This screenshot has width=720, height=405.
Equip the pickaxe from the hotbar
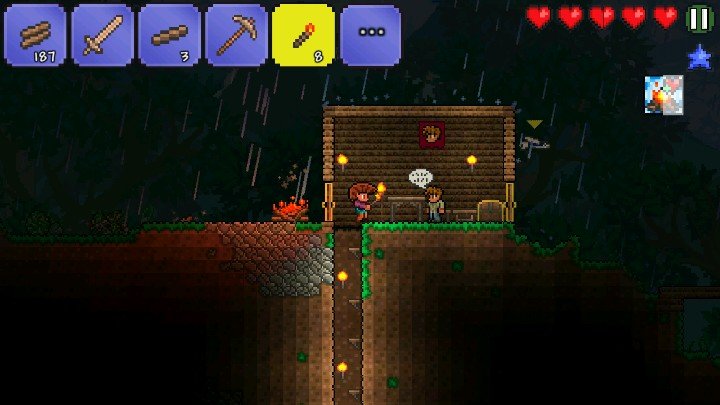[x=236, y=35]
